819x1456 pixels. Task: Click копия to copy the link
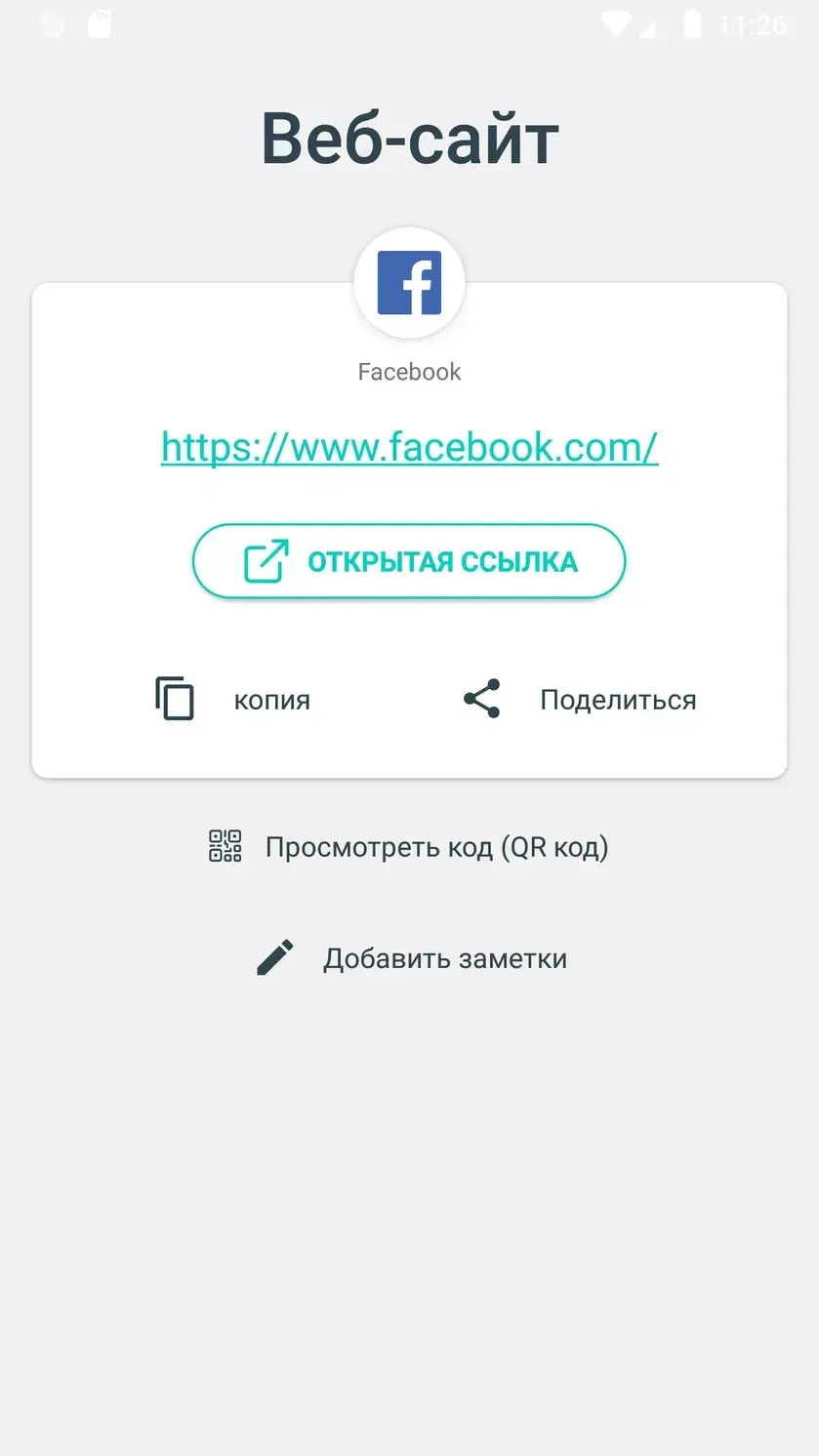tap(270, 699)
